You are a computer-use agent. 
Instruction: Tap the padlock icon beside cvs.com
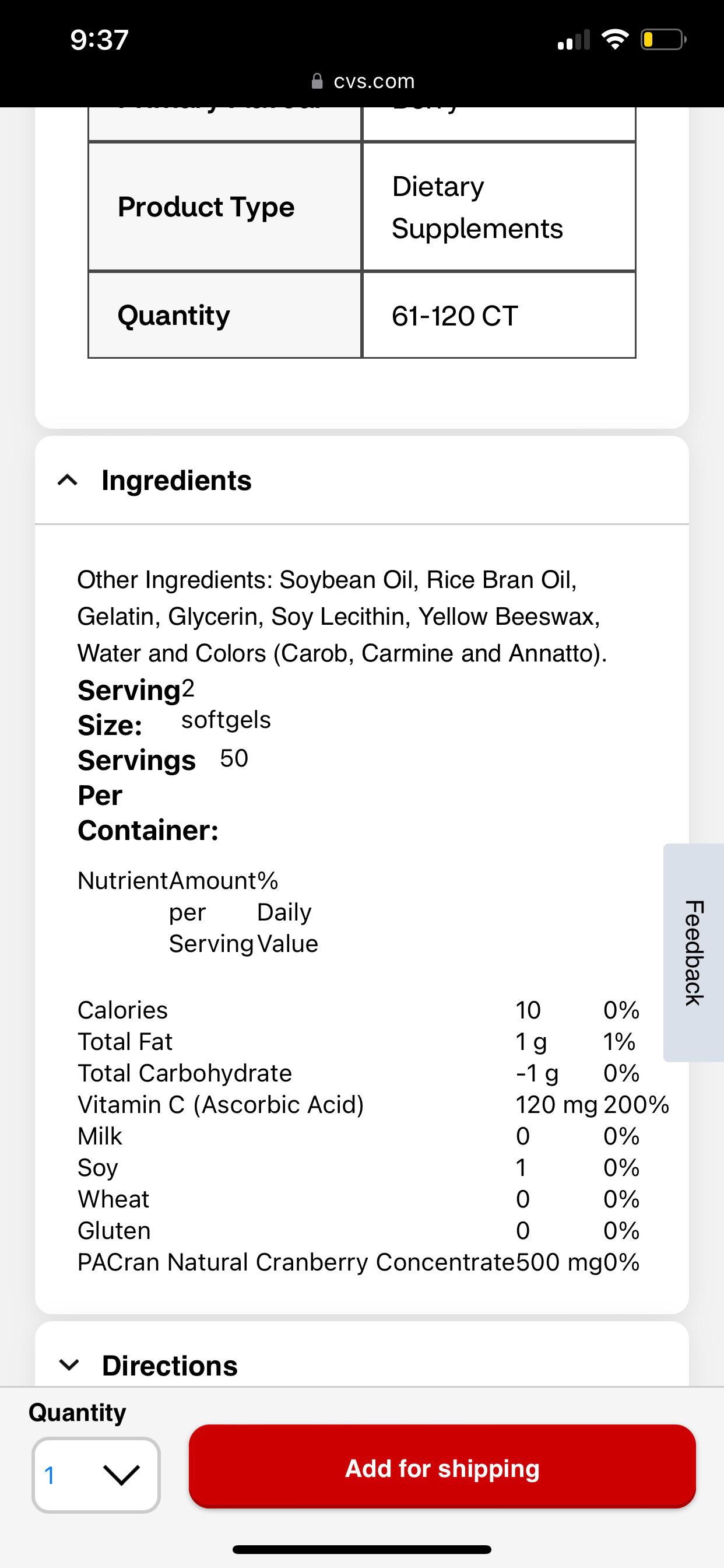coord(318,81)
